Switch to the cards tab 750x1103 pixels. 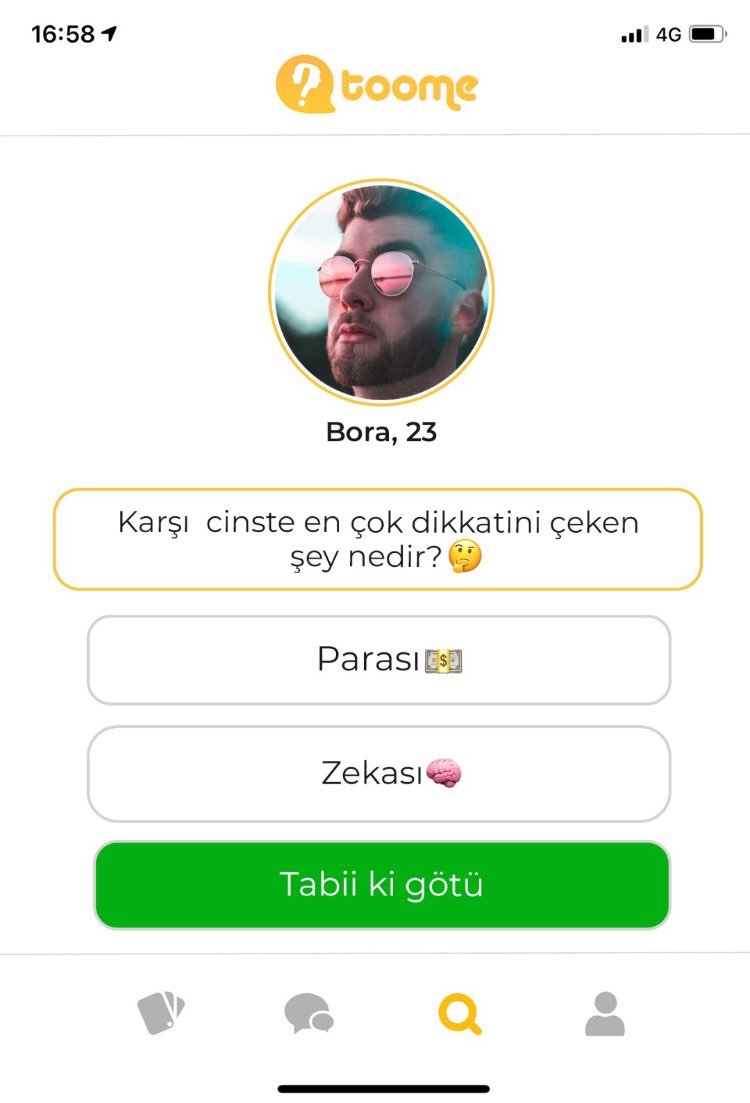coord(161,1013)
